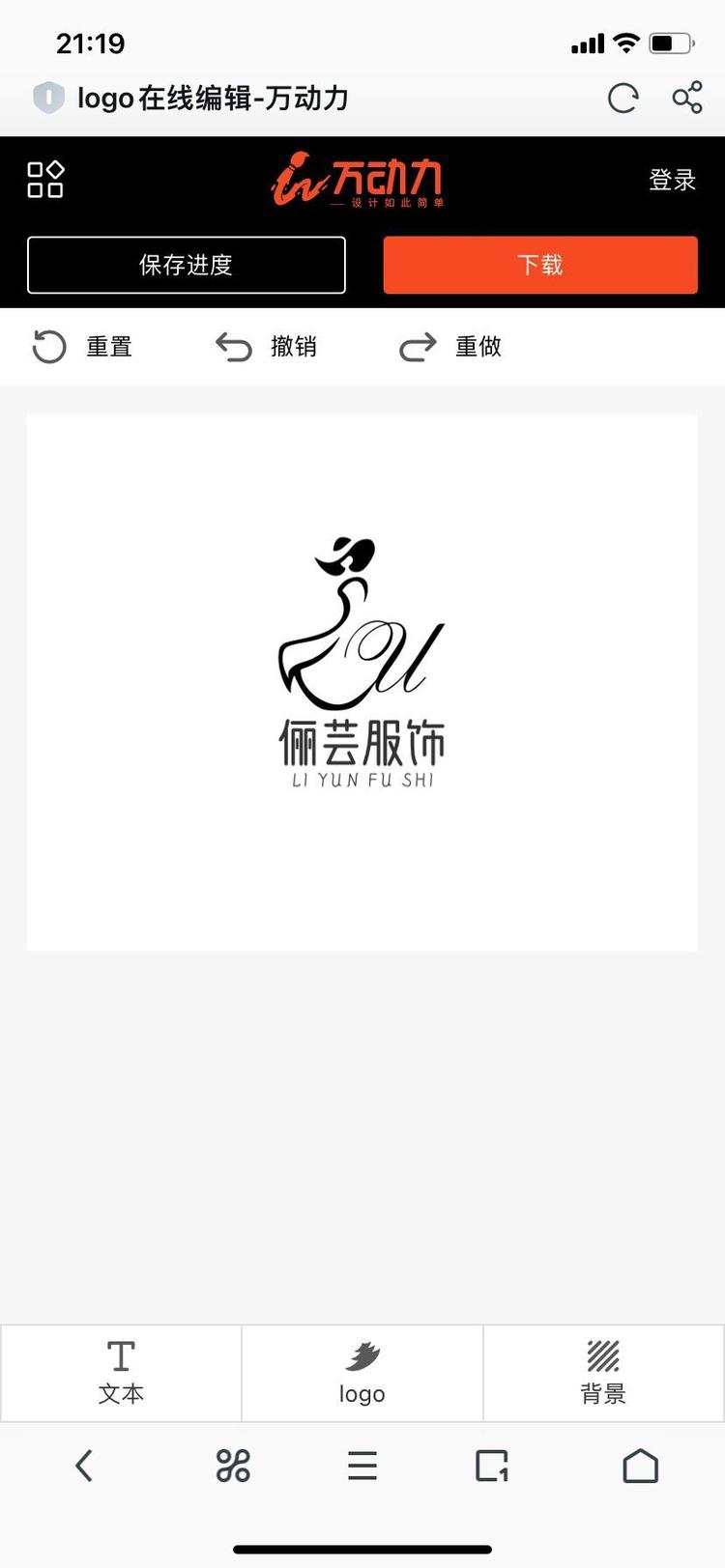Image resolution: width=725 pixels, height=1568 pixels.
Task: Tap the shield security icon
Action: click(x=48, y=98)
